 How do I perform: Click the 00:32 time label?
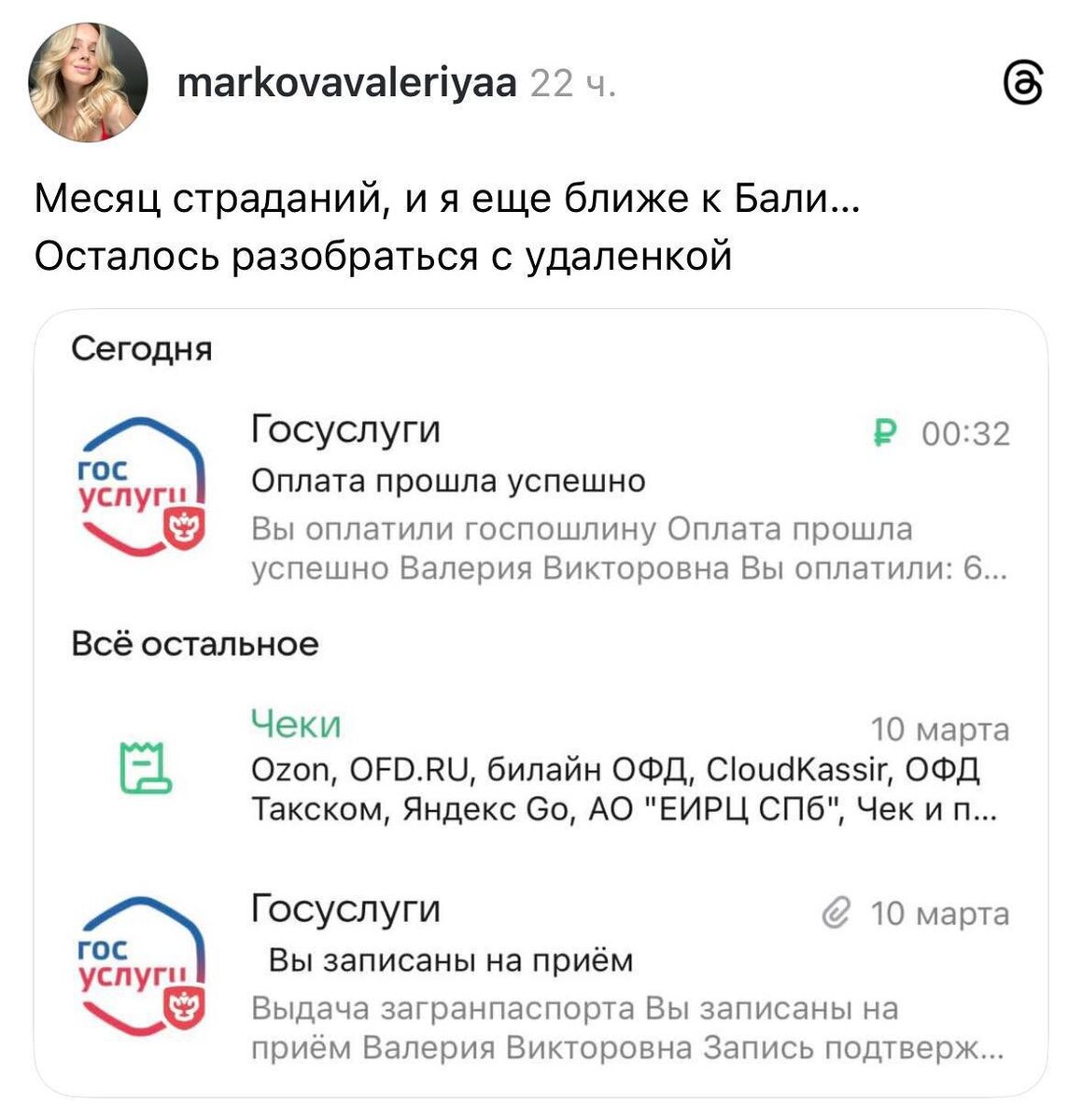click(967, 429)
